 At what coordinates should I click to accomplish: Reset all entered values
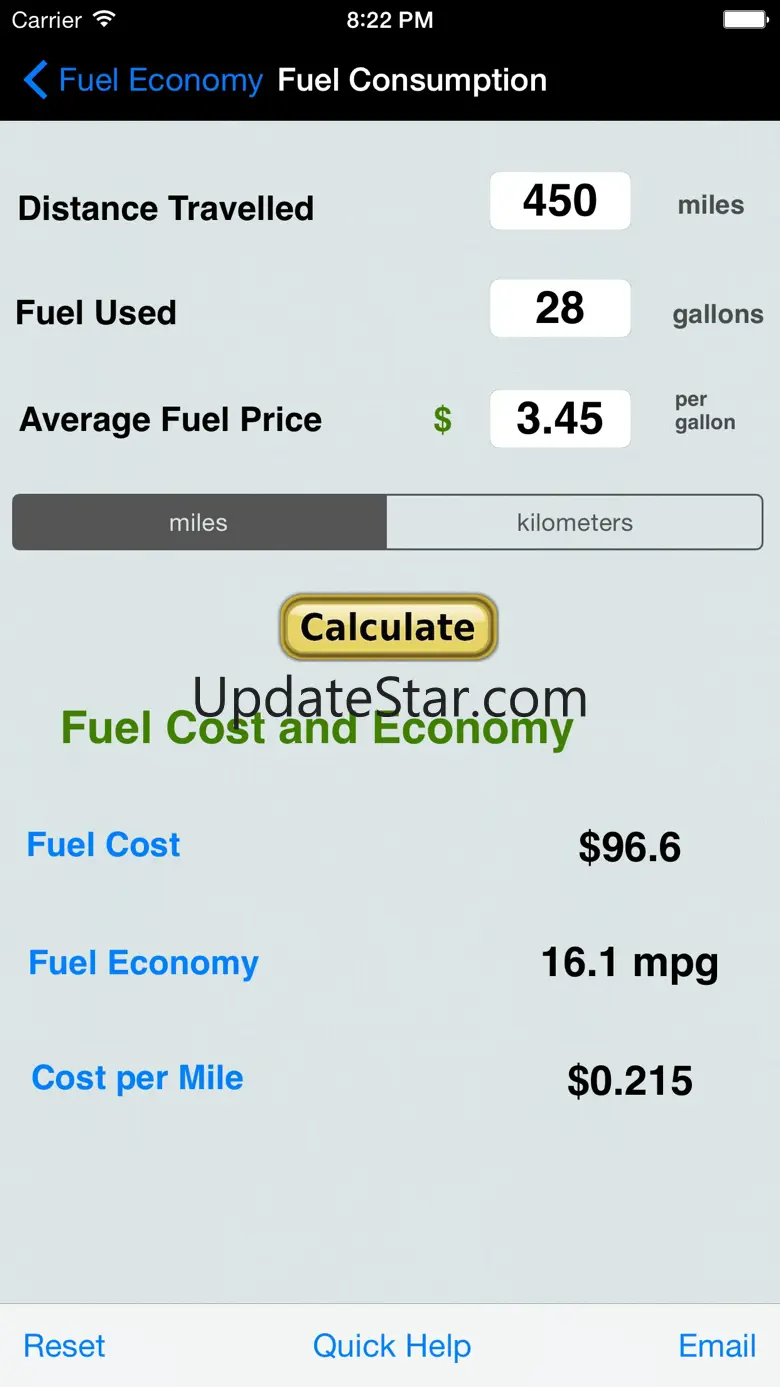tap(64, 1346)
